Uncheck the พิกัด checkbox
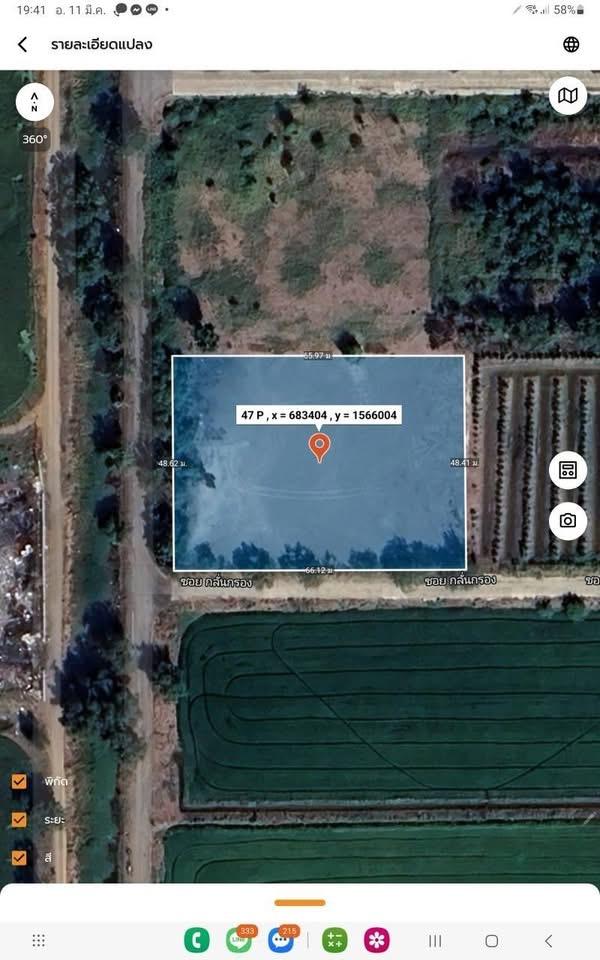The width and height of the screenshot is (600, 960). (x=19, y=781)
